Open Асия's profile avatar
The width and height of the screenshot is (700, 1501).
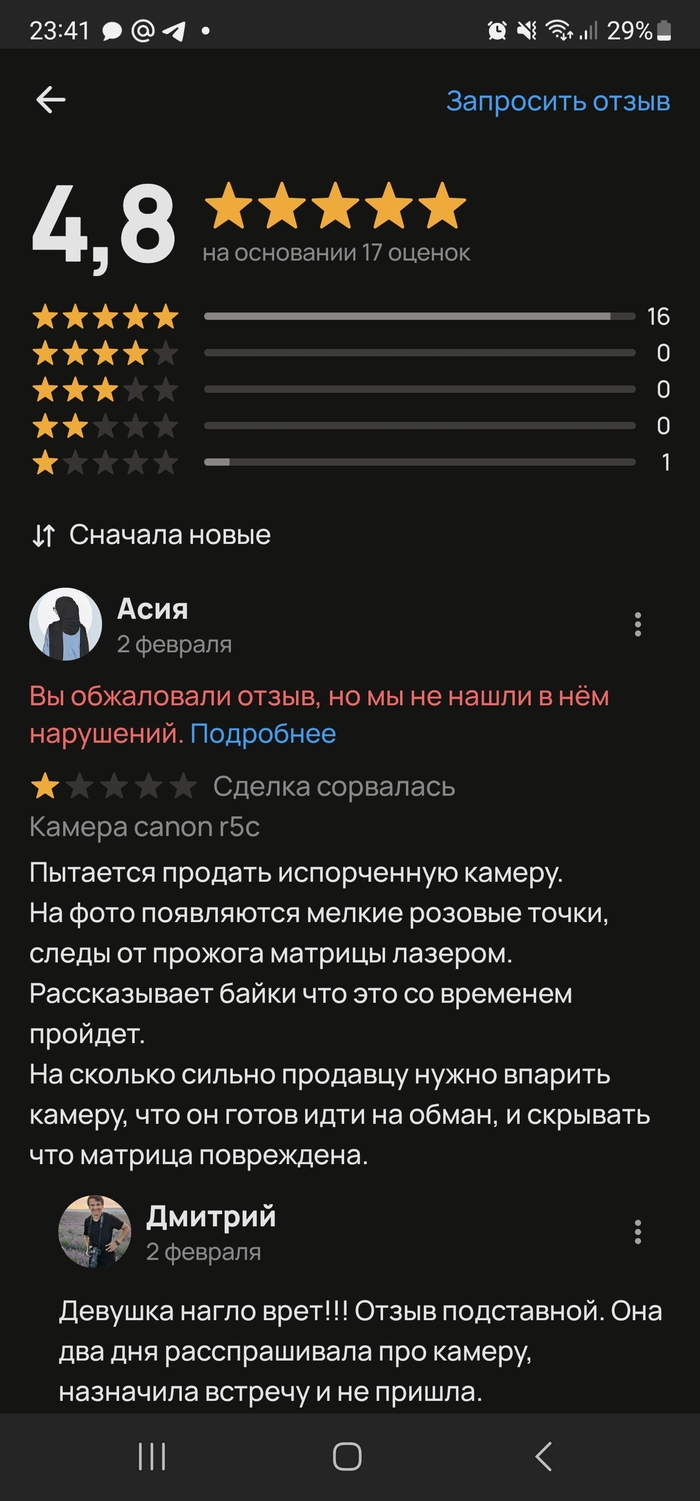tap(66, 624)
